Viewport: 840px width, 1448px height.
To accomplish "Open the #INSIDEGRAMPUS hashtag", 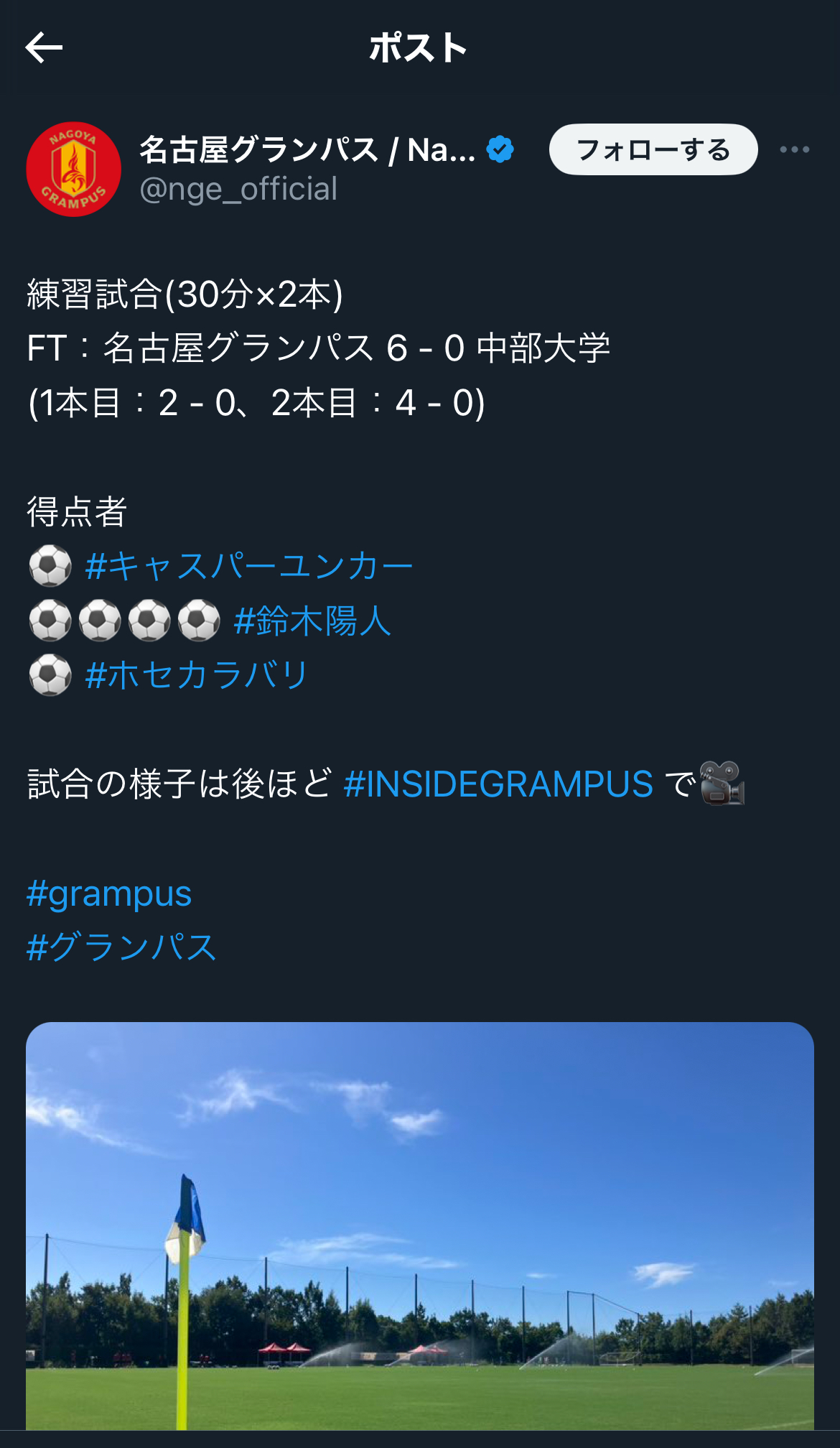I will pyautogui.click(x=498, y=784).
